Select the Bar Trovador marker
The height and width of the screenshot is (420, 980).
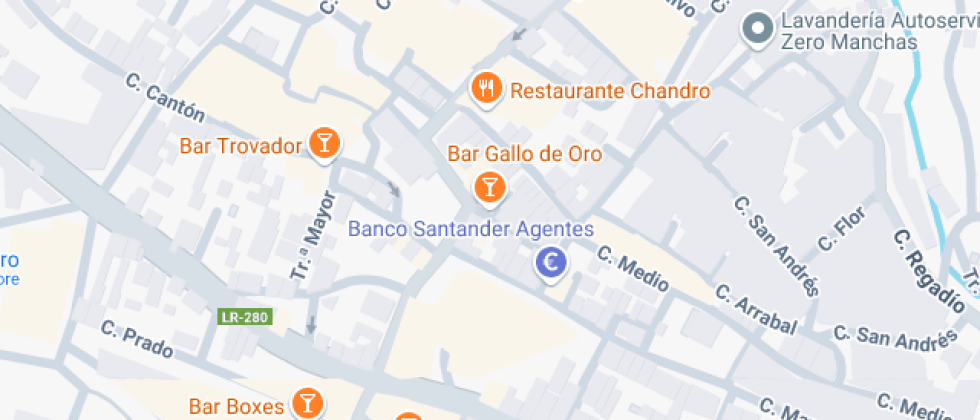[x=323, y=144]
